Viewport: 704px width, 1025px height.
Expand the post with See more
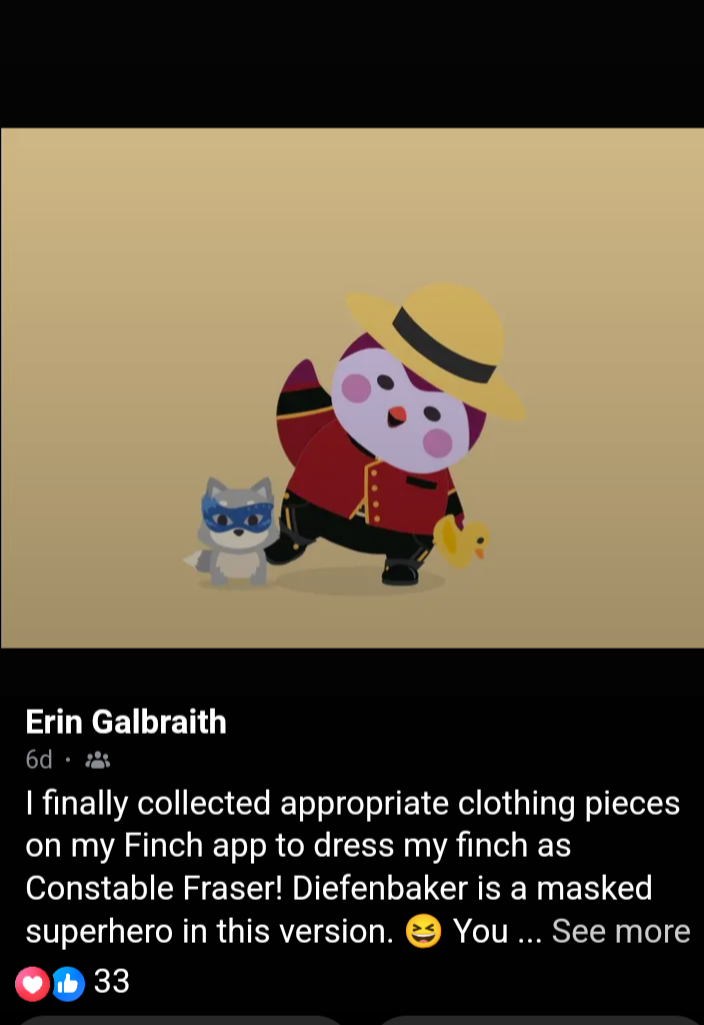620,931
